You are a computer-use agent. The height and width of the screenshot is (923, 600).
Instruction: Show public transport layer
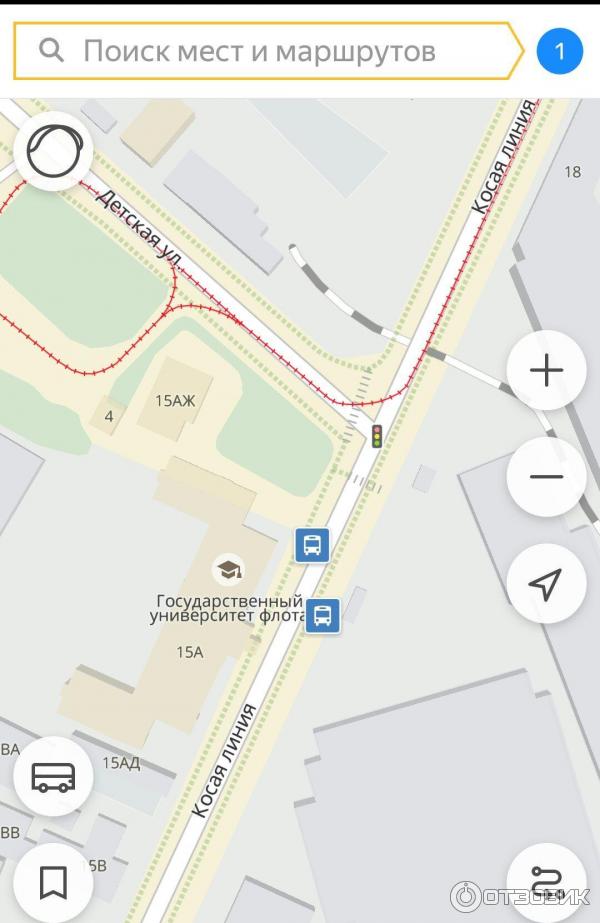(x=53, y=776)
